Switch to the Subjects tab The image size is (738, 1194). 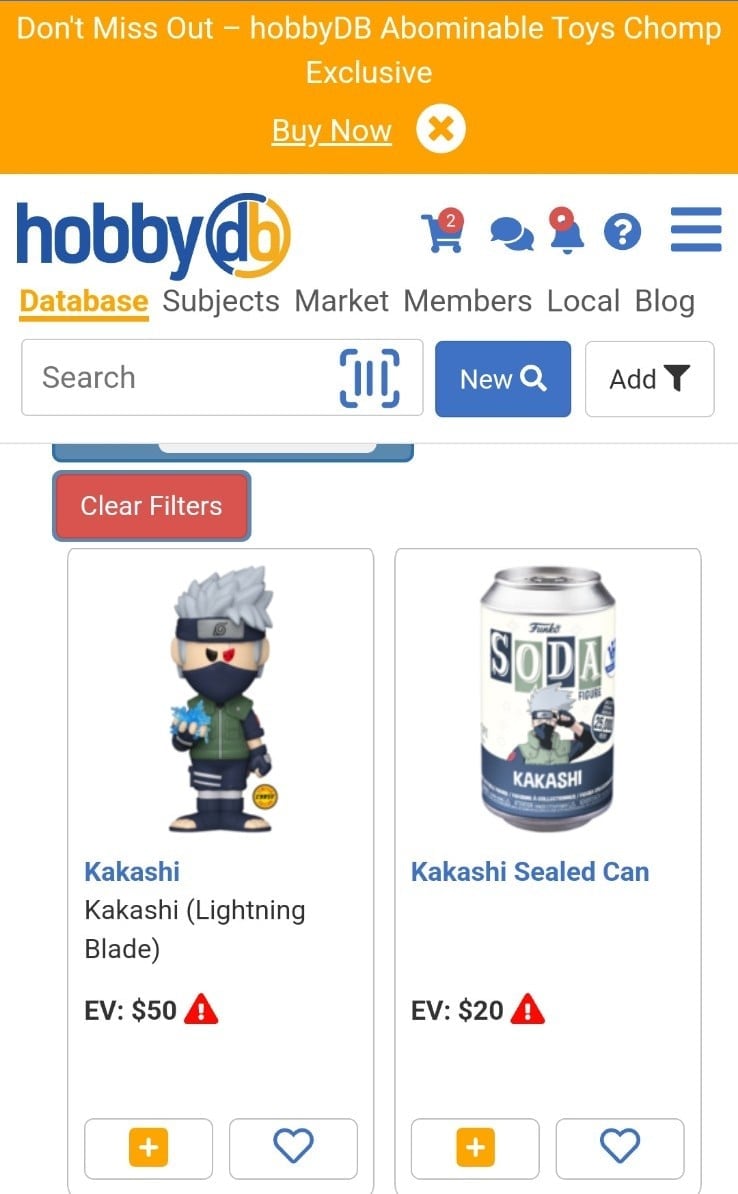pyautogui.click(x=221, y=301)
